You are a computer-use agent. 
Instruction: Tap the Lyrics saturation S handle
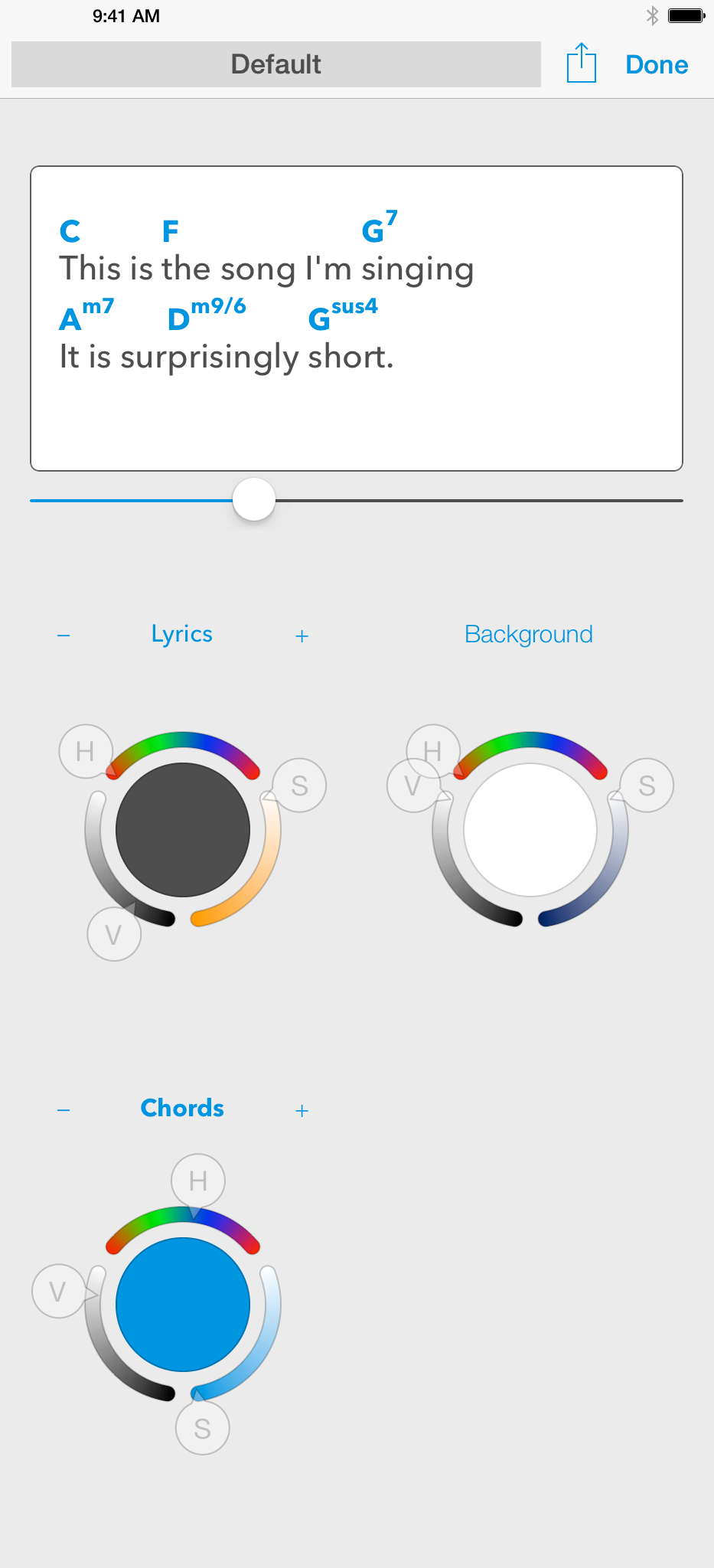(x=299, y=786)
